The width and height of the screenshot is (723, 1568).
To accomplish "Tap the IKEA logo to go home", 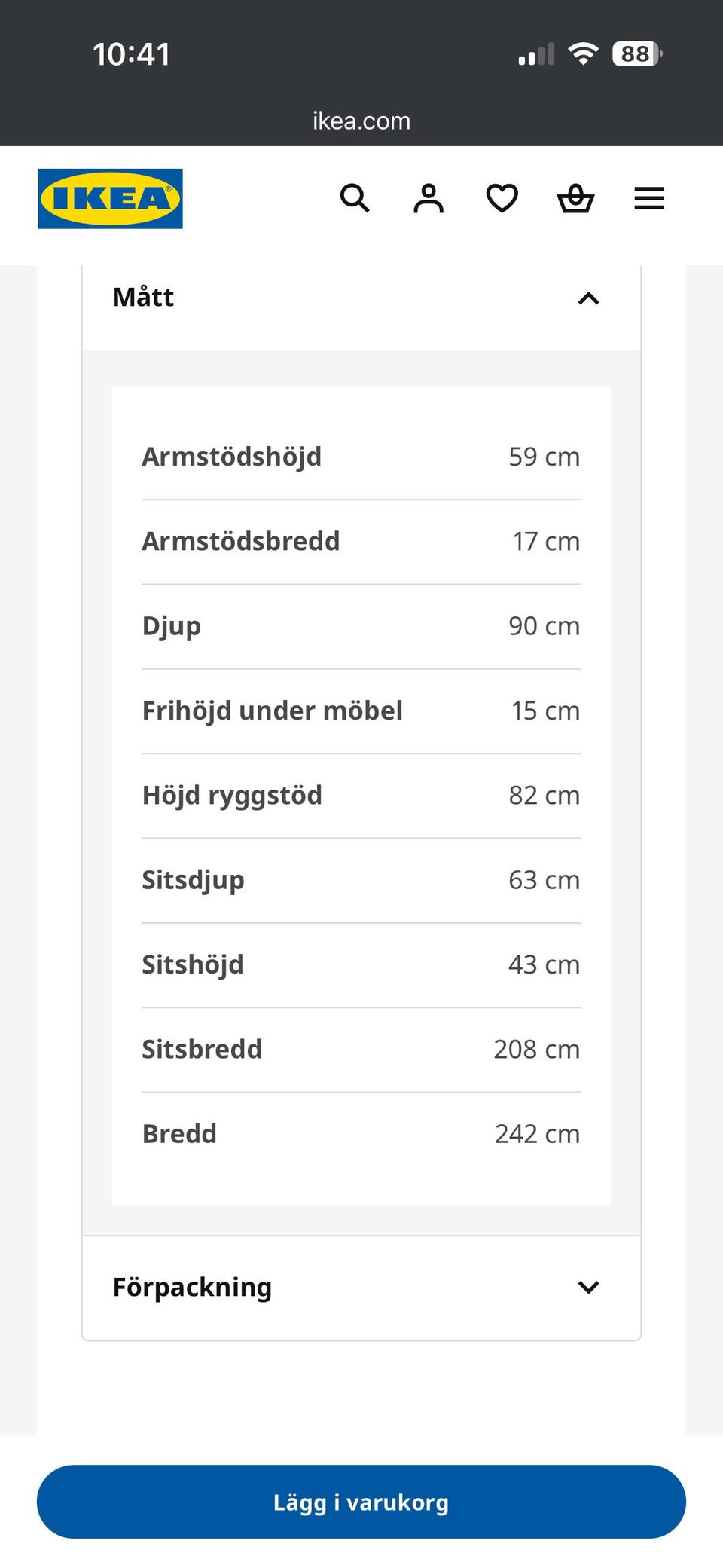I will pos(110,198).
